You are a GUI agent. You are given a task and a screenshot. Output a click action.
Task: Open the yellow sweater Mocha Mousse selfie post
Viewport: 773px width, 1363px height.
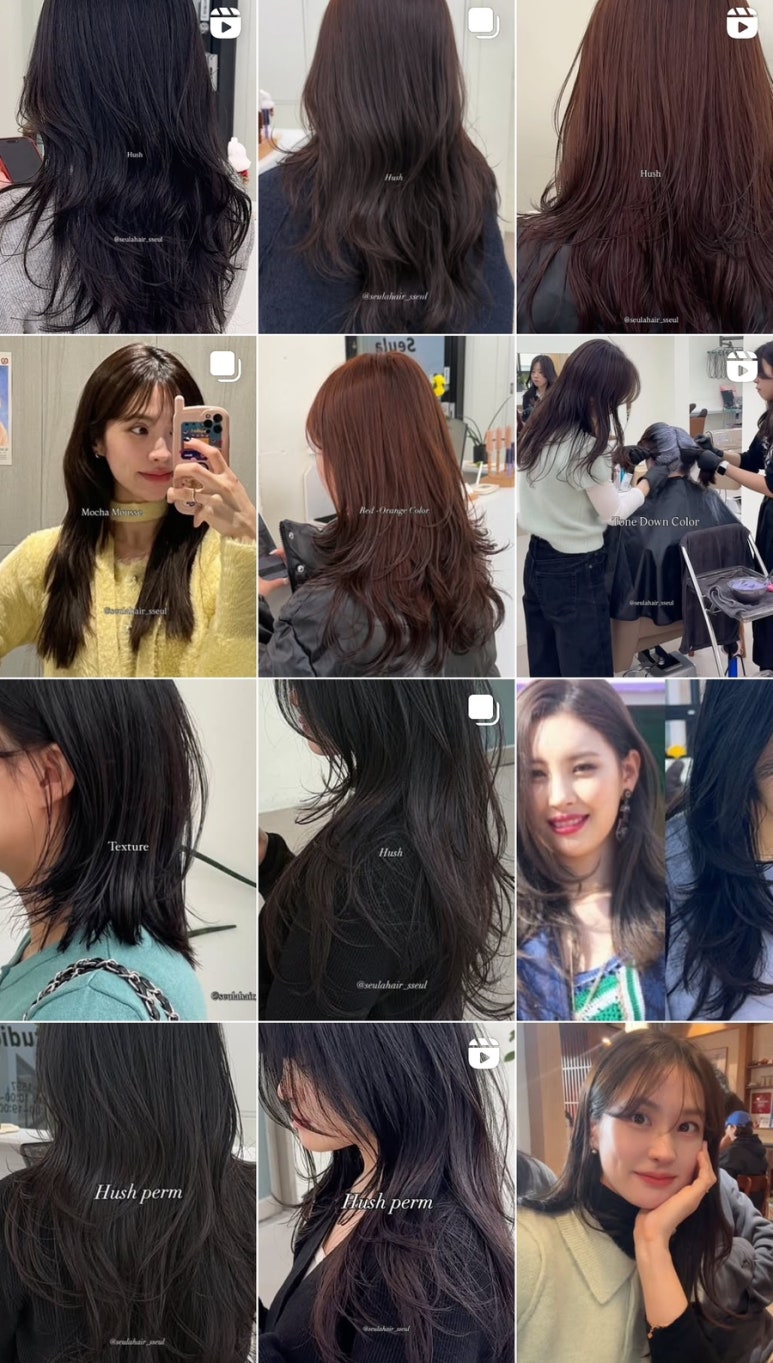[128, 506]
